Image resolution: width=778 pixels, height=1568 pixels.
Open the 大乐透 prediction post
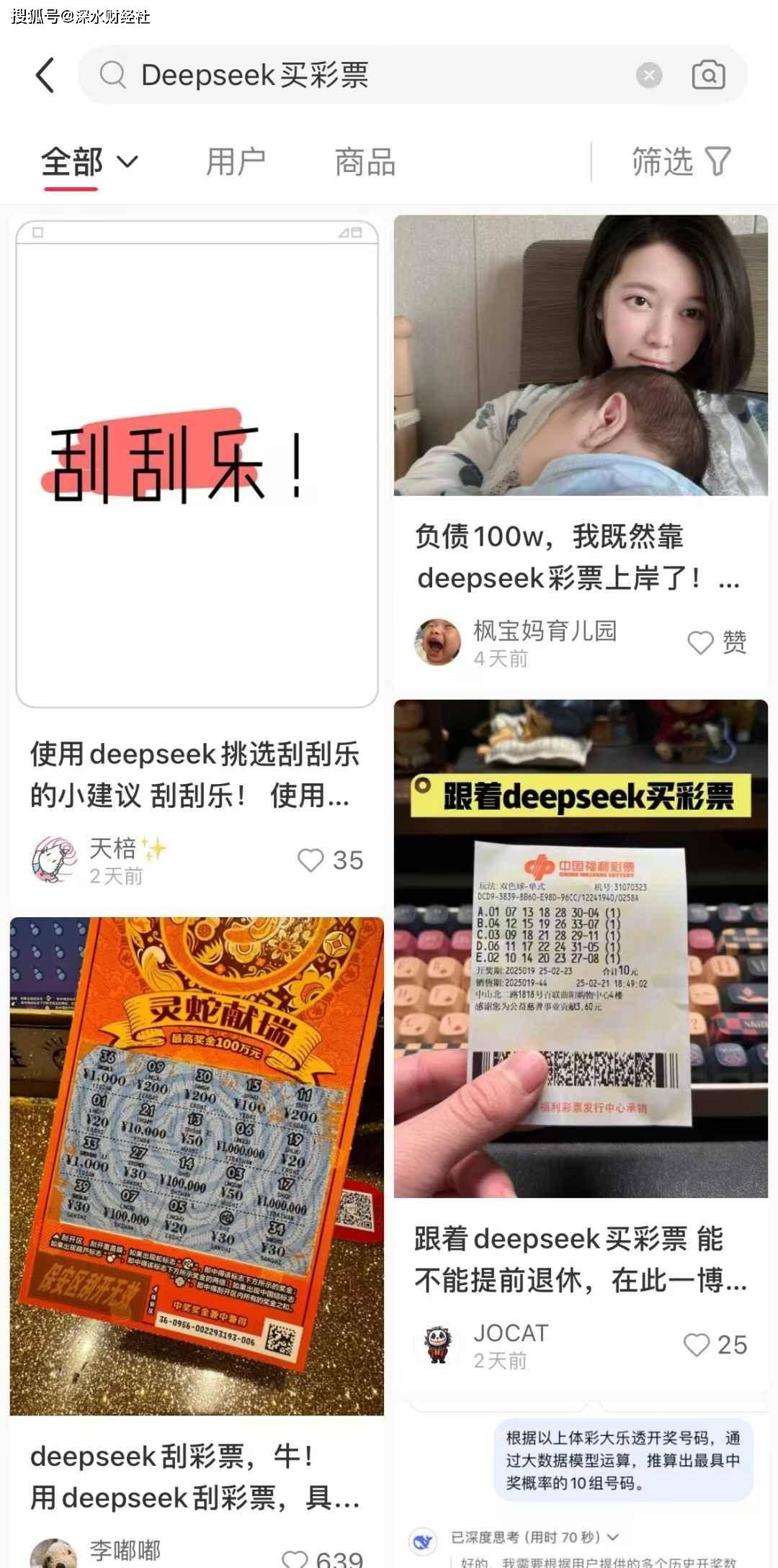[581, 1483]
